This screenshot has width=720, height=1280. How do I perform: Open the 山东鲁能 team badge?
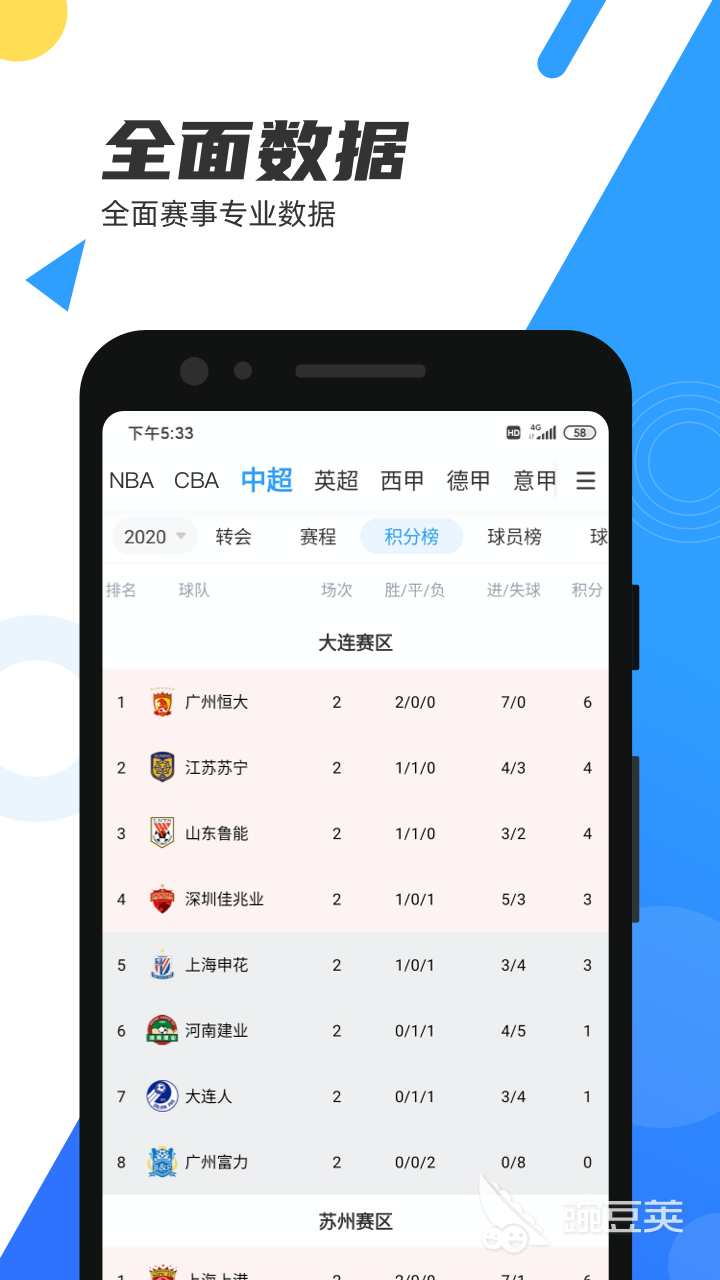pyautogui.click(x=160, y=833)
